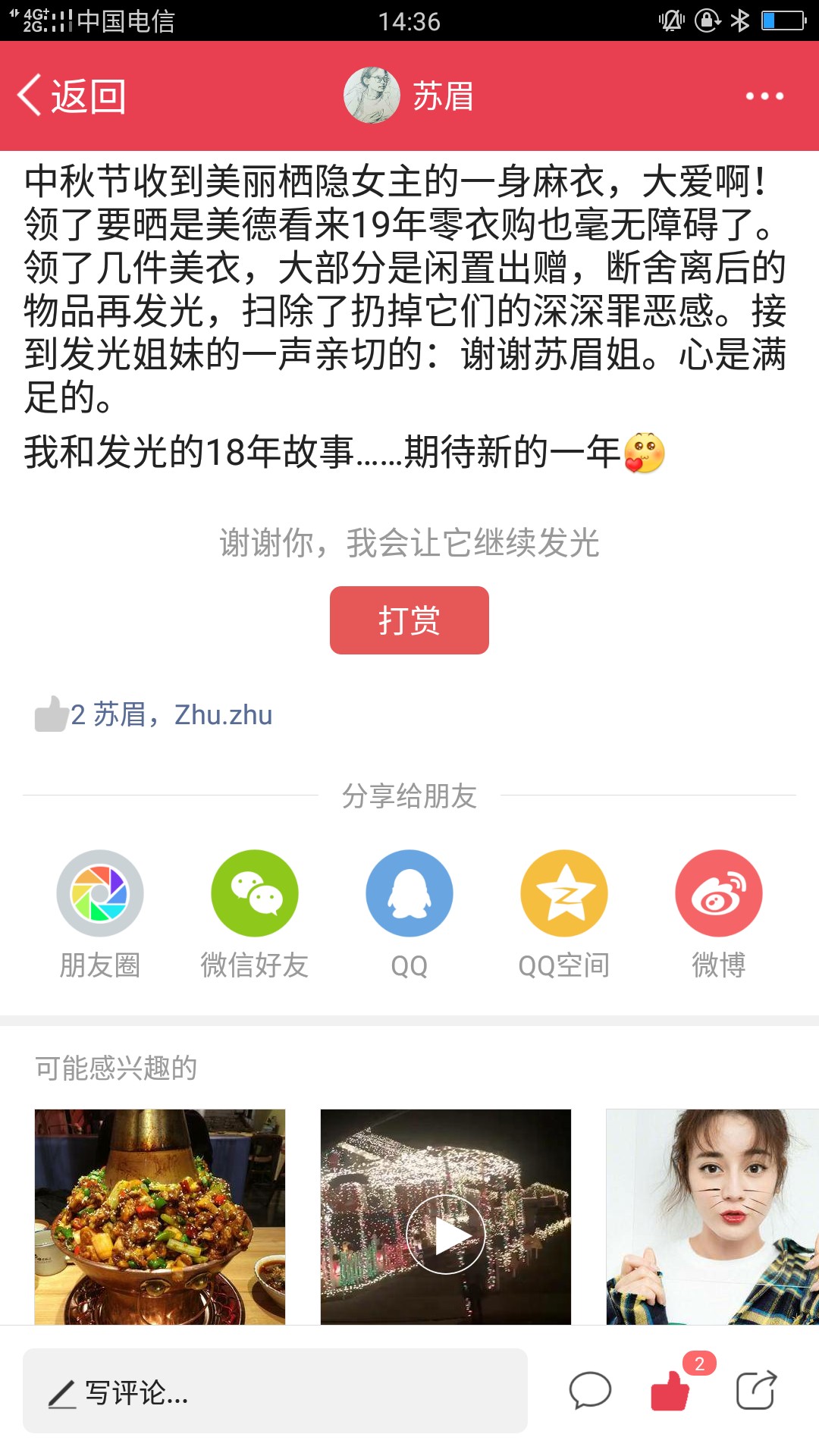Image resolution: width=819 pixels, height=1456 pixels.
Task: Play the recommended lights video
Action: (x=446, y=1217)
